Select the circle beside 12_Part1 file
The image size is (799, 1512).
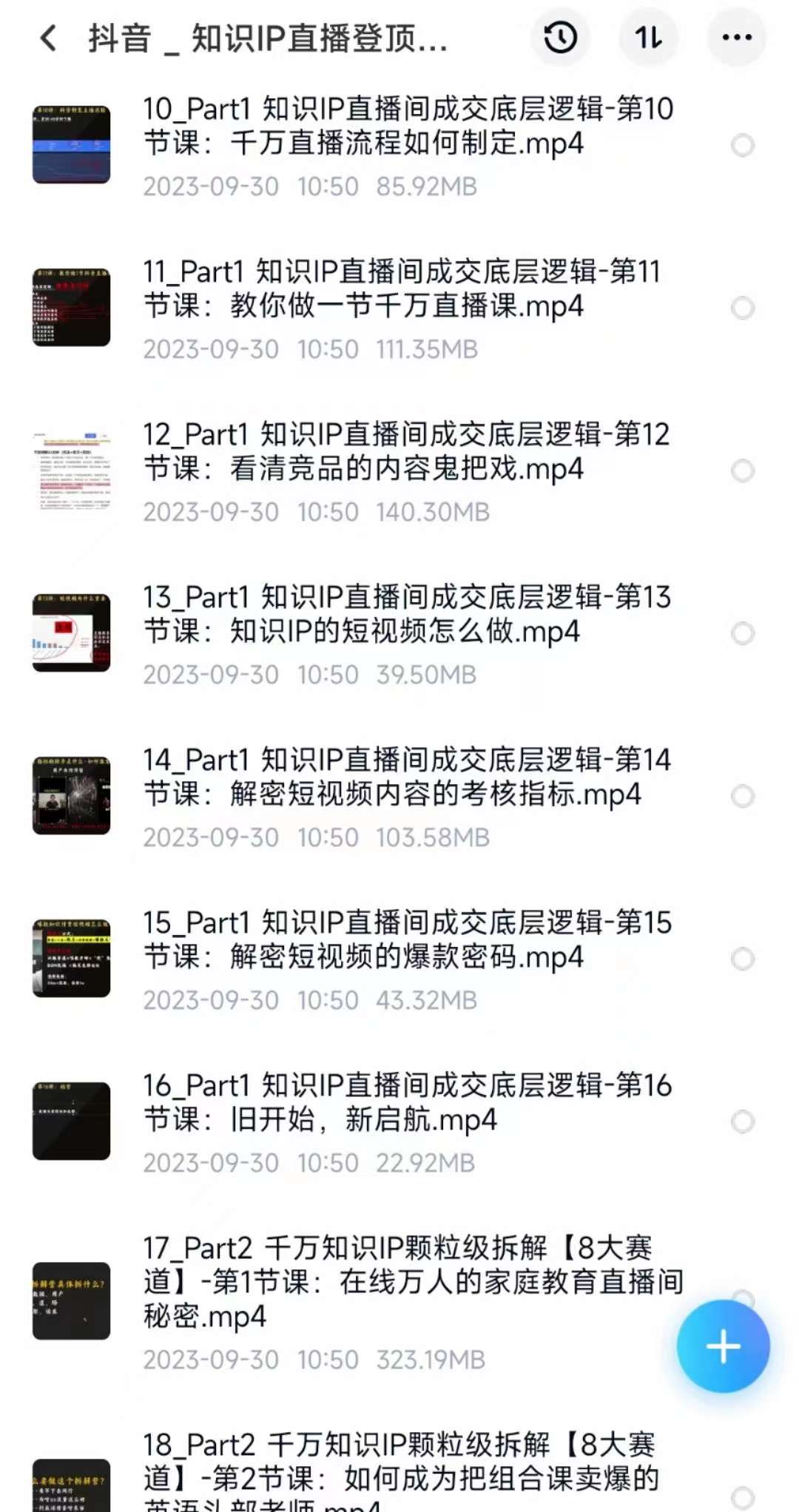pos(743,470)
